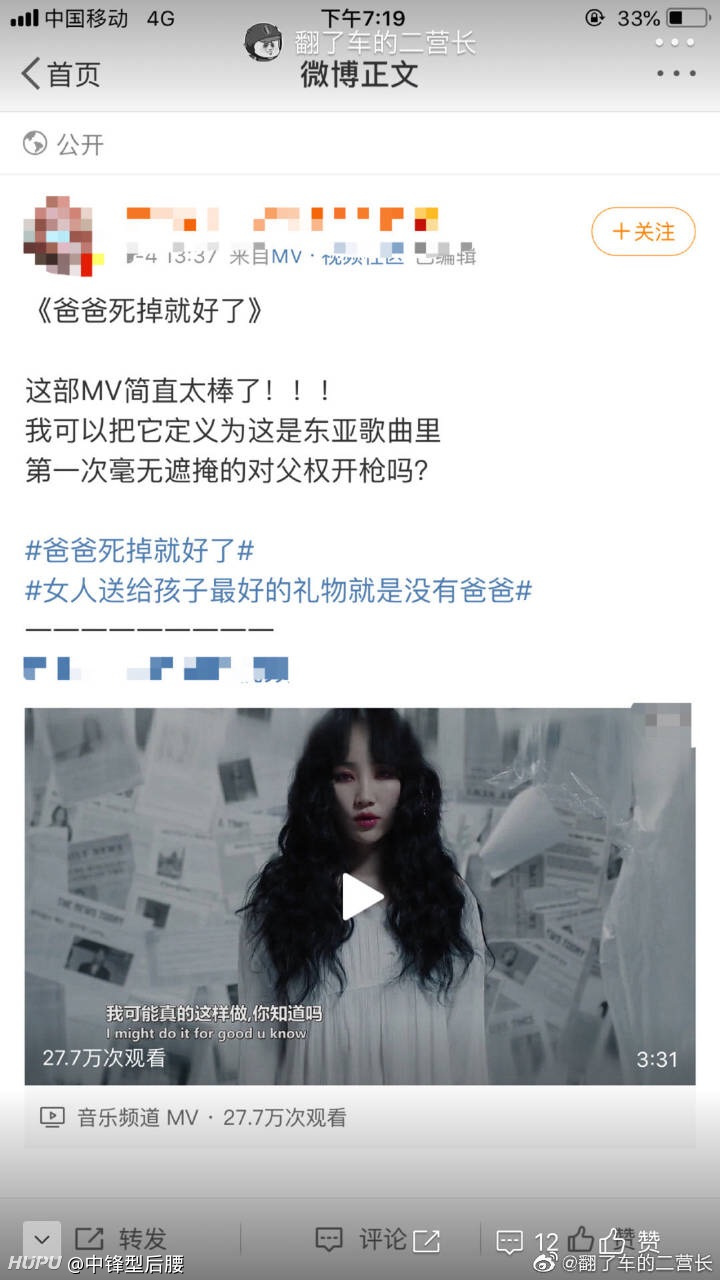Open the overflow menu beside 微博正文

coord(676,73)
